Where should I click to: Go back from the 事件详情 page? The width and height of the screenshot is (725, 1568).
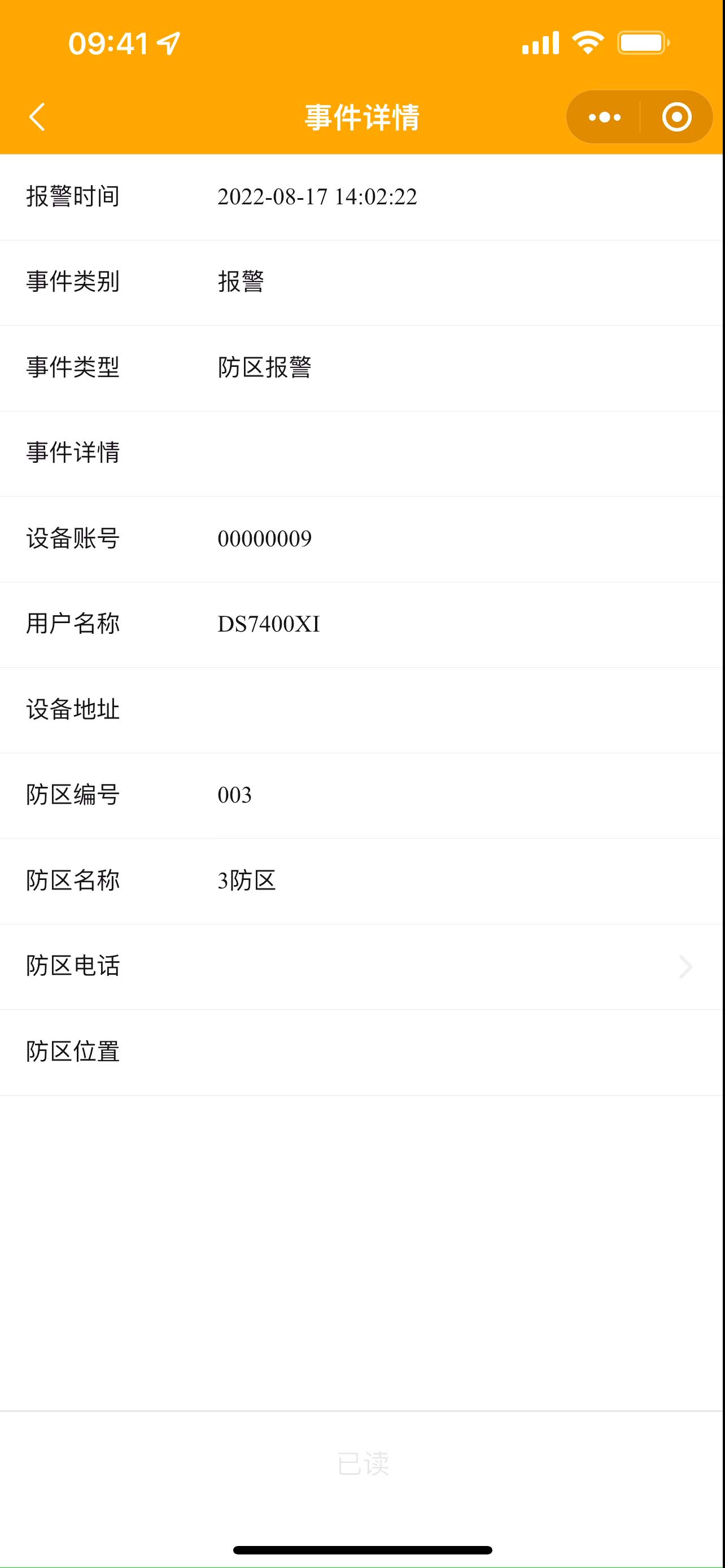(37, 117)
